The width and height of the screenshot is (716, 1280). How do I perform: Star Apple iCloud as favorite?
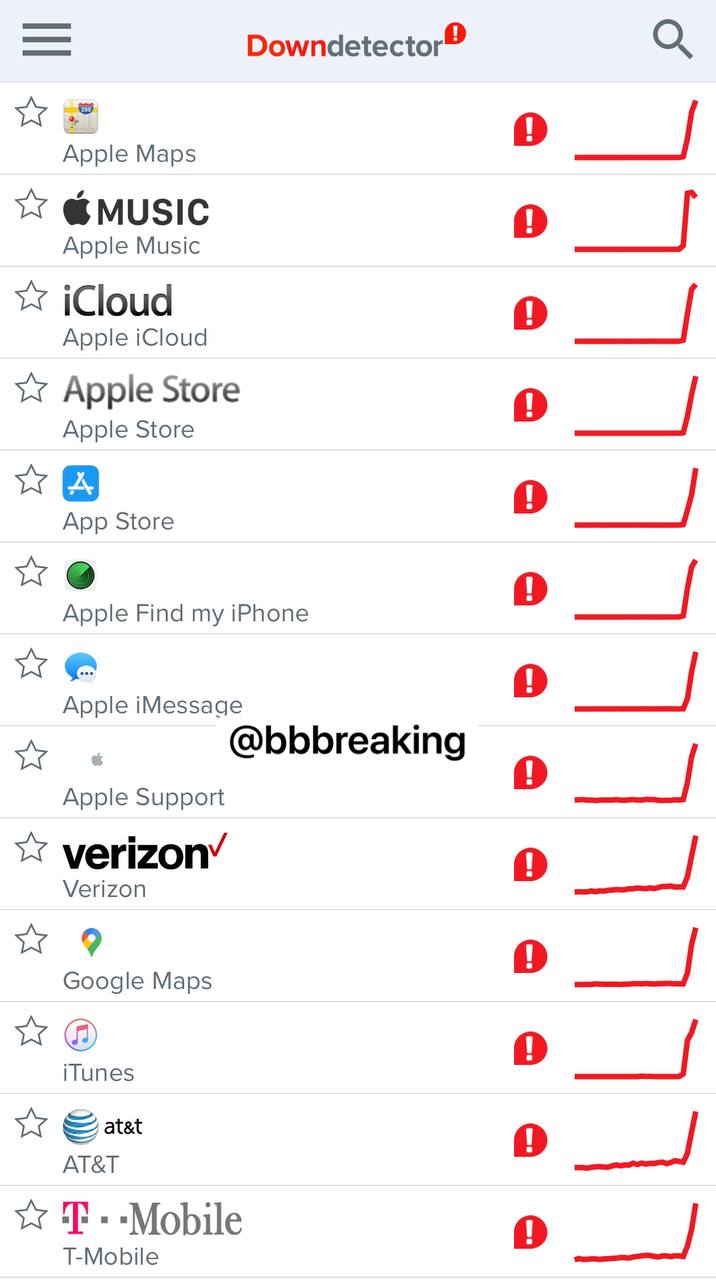click(31, 296)
